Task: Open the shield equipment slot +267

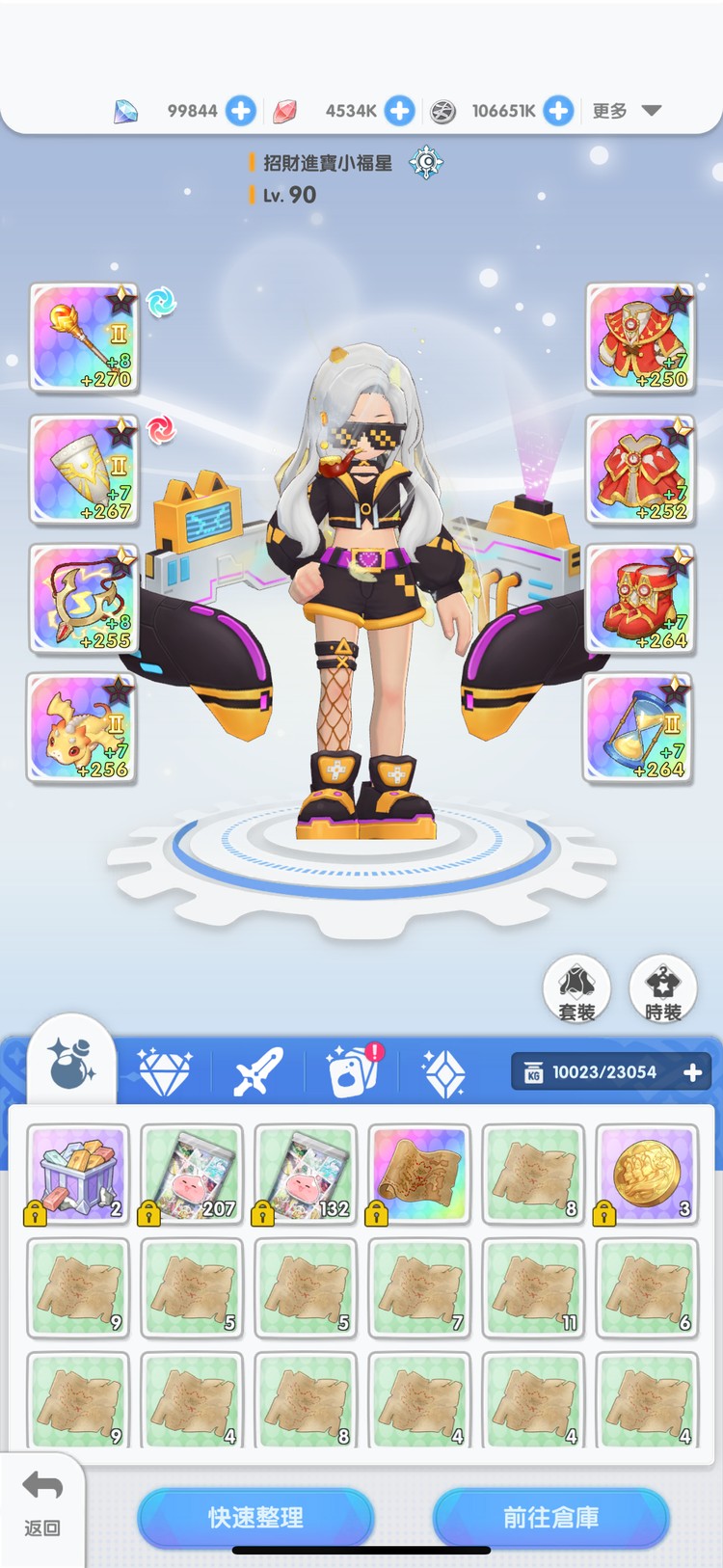Action: pyautogui.click(x=84, y=470)
